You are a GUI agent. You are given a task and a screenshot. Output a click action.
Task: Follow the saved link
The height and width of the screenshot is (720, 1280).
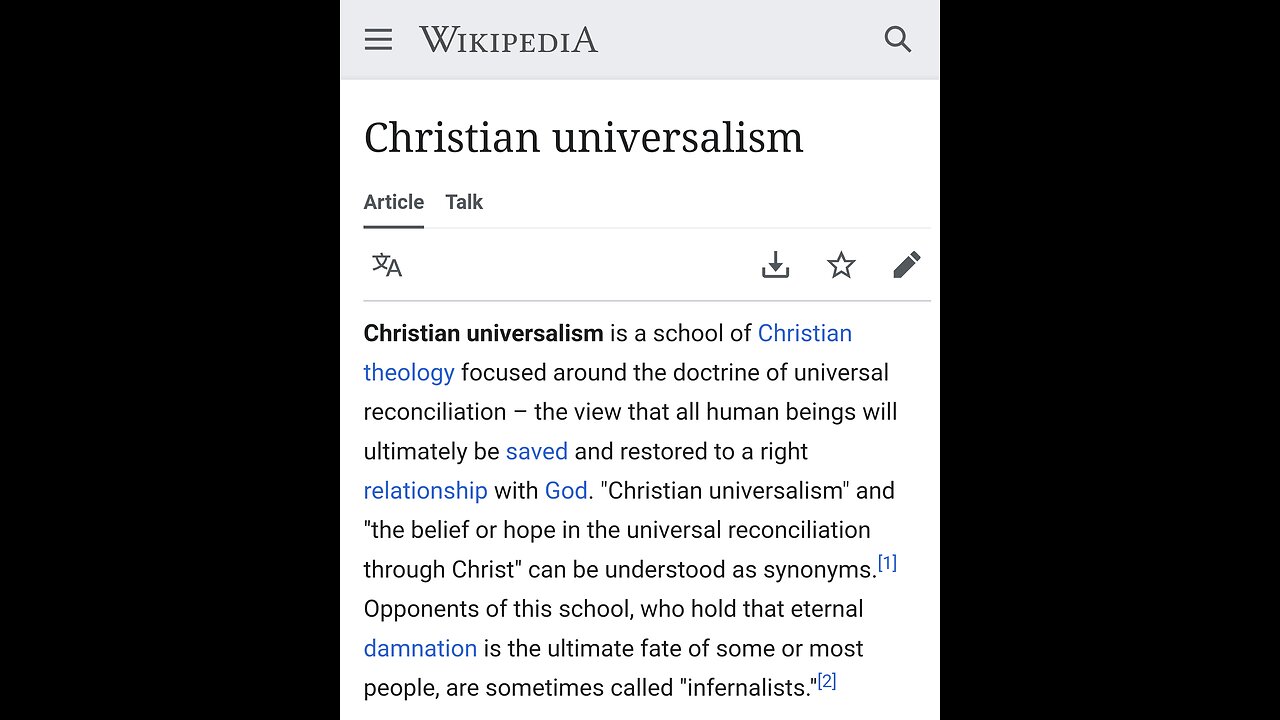(x=536, y=451)
